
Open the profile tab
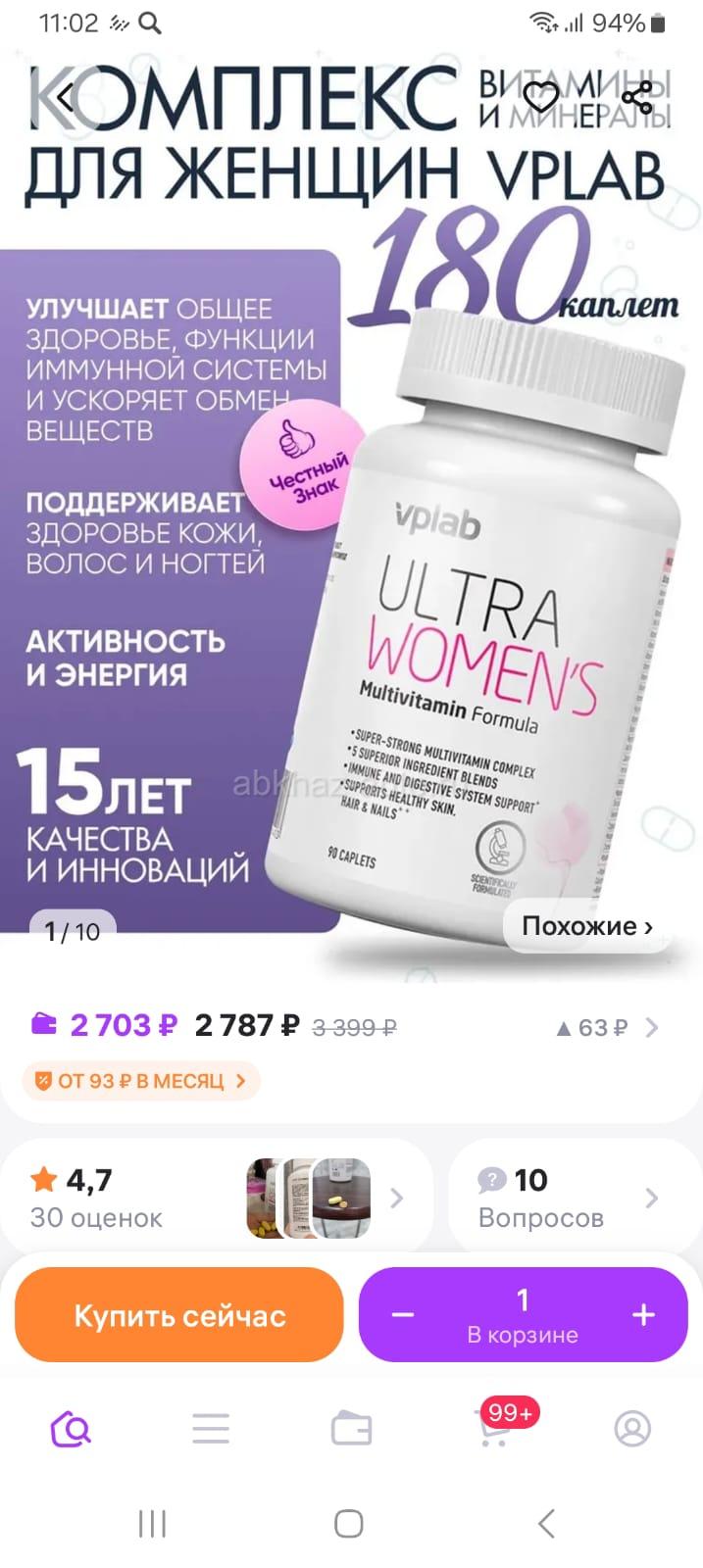(632, 1429)
